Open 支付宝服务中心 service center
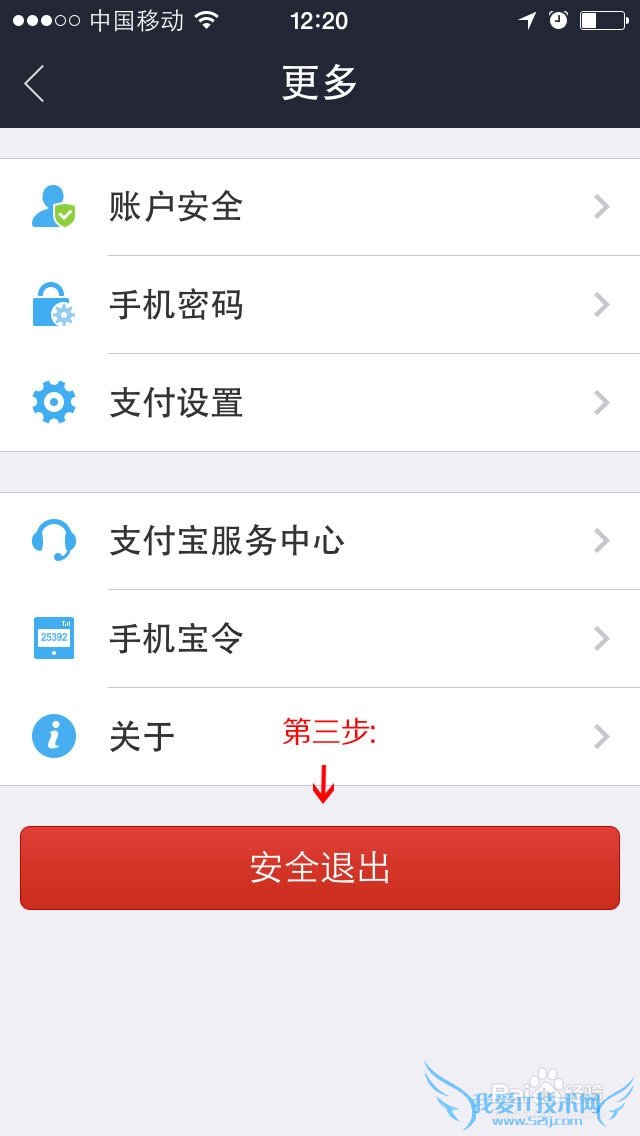 320,541
